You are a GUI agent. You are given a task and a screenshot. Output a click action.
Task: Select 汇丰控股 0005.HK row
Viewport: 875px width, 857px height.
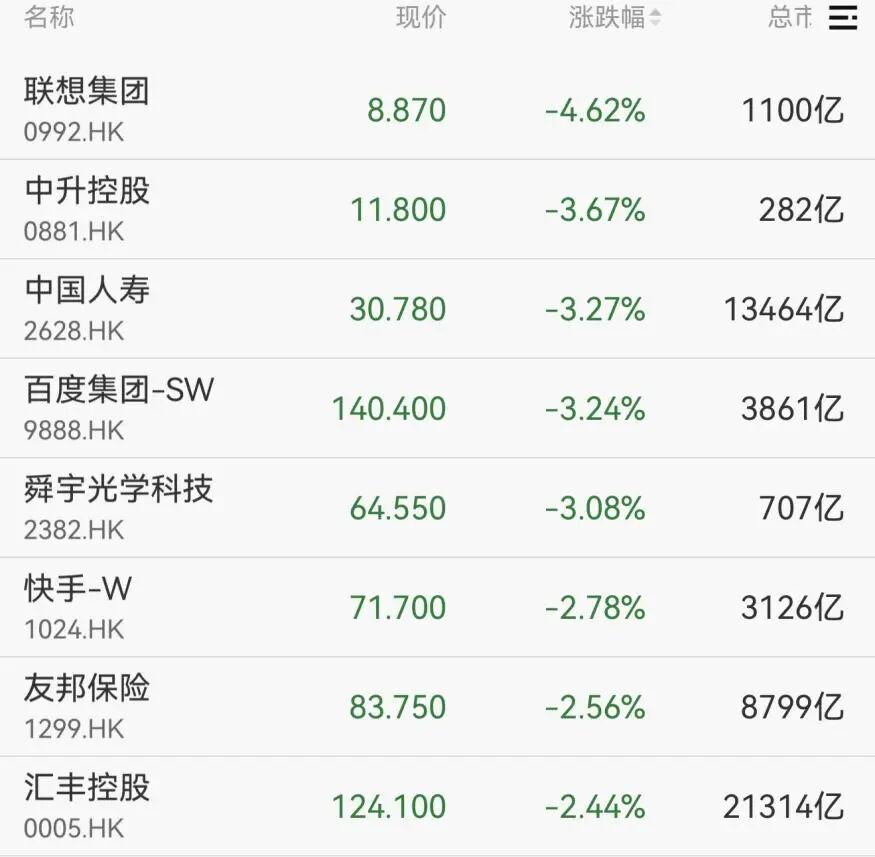tap(87, 805)
